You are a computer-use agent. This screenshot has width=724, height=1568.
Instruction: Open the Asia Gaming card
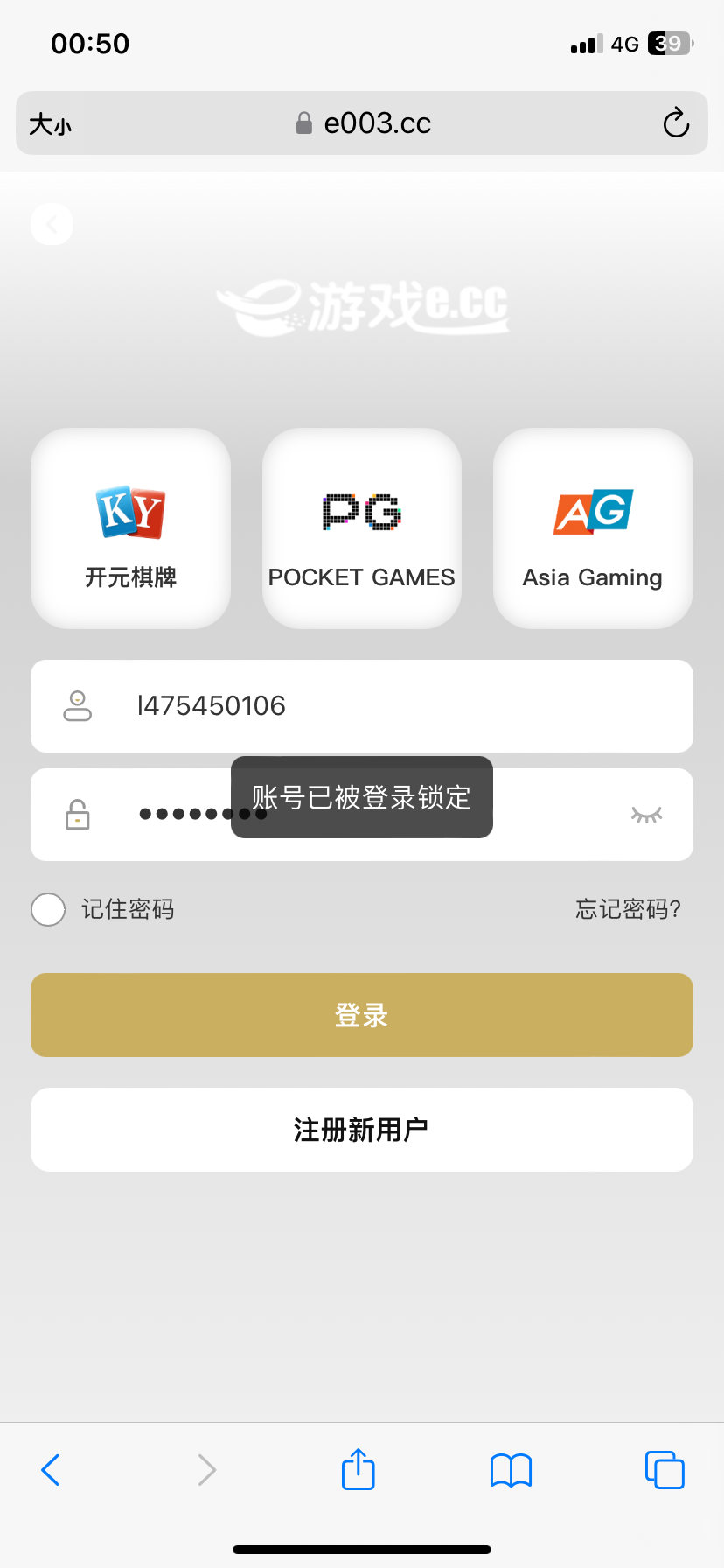point(593,528)
